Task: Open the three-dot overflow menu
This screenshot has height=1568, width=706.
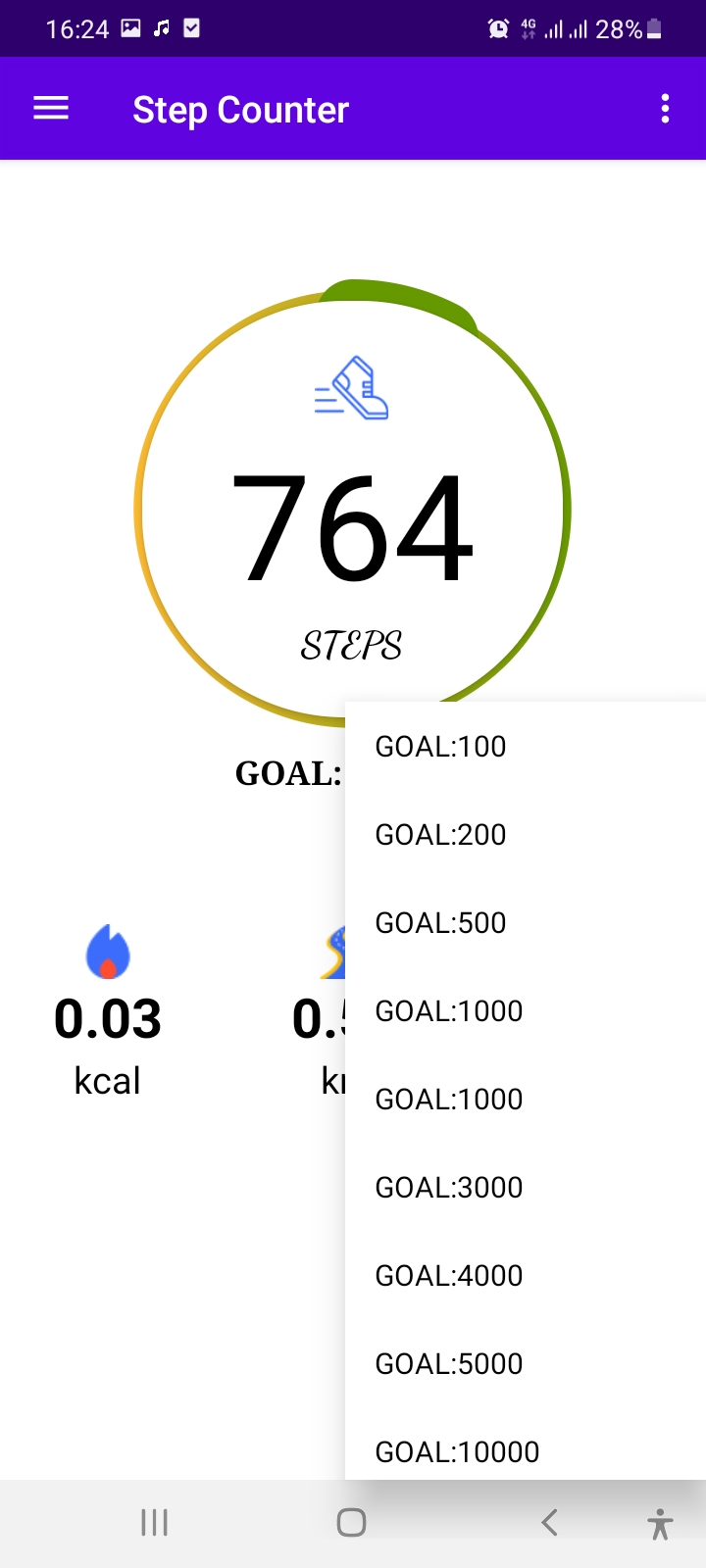Action: pos(665,109)
